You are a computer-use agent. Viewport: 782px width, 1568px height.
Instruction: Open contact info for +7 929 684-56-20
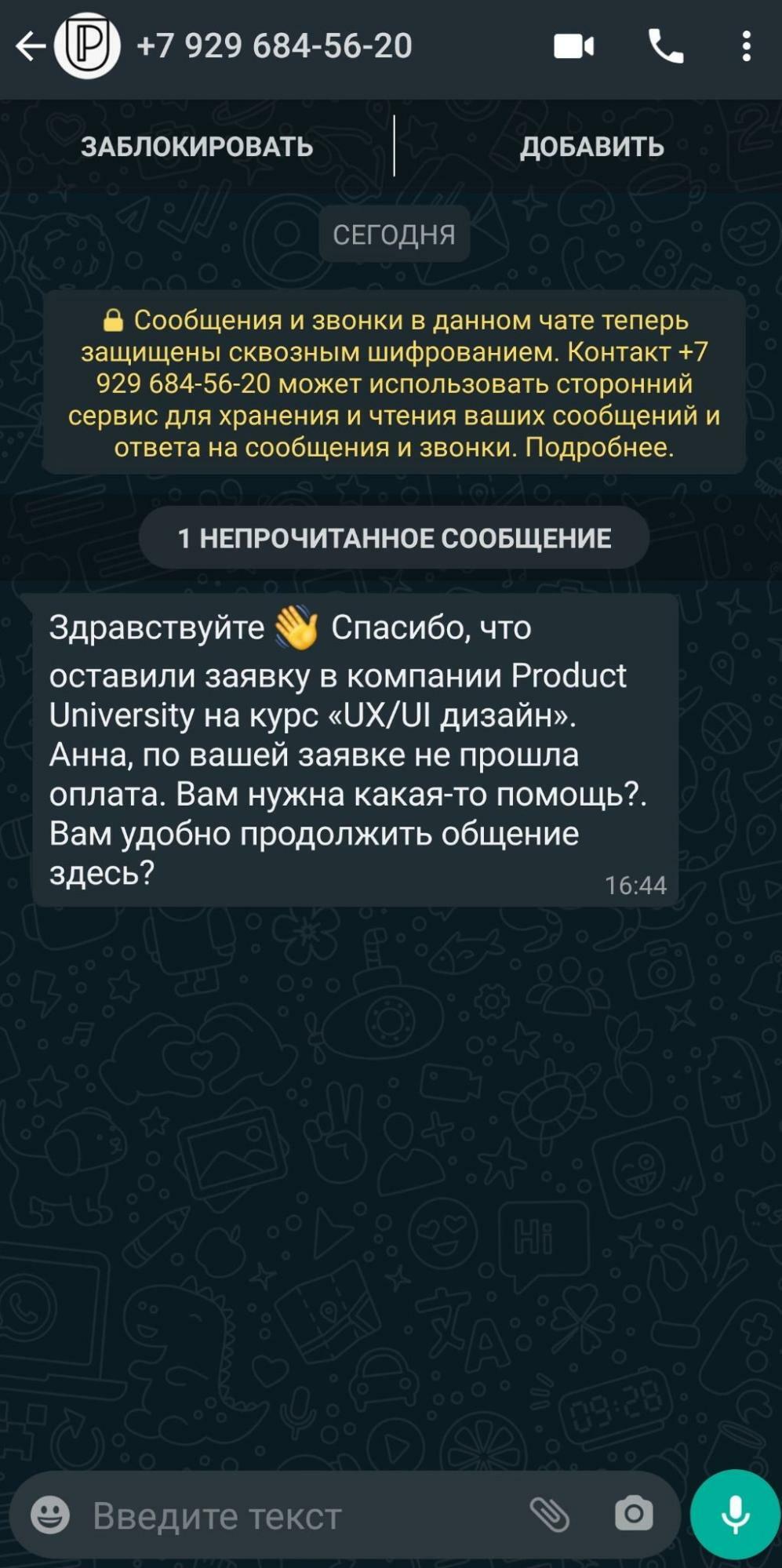[x=275, y=46]
